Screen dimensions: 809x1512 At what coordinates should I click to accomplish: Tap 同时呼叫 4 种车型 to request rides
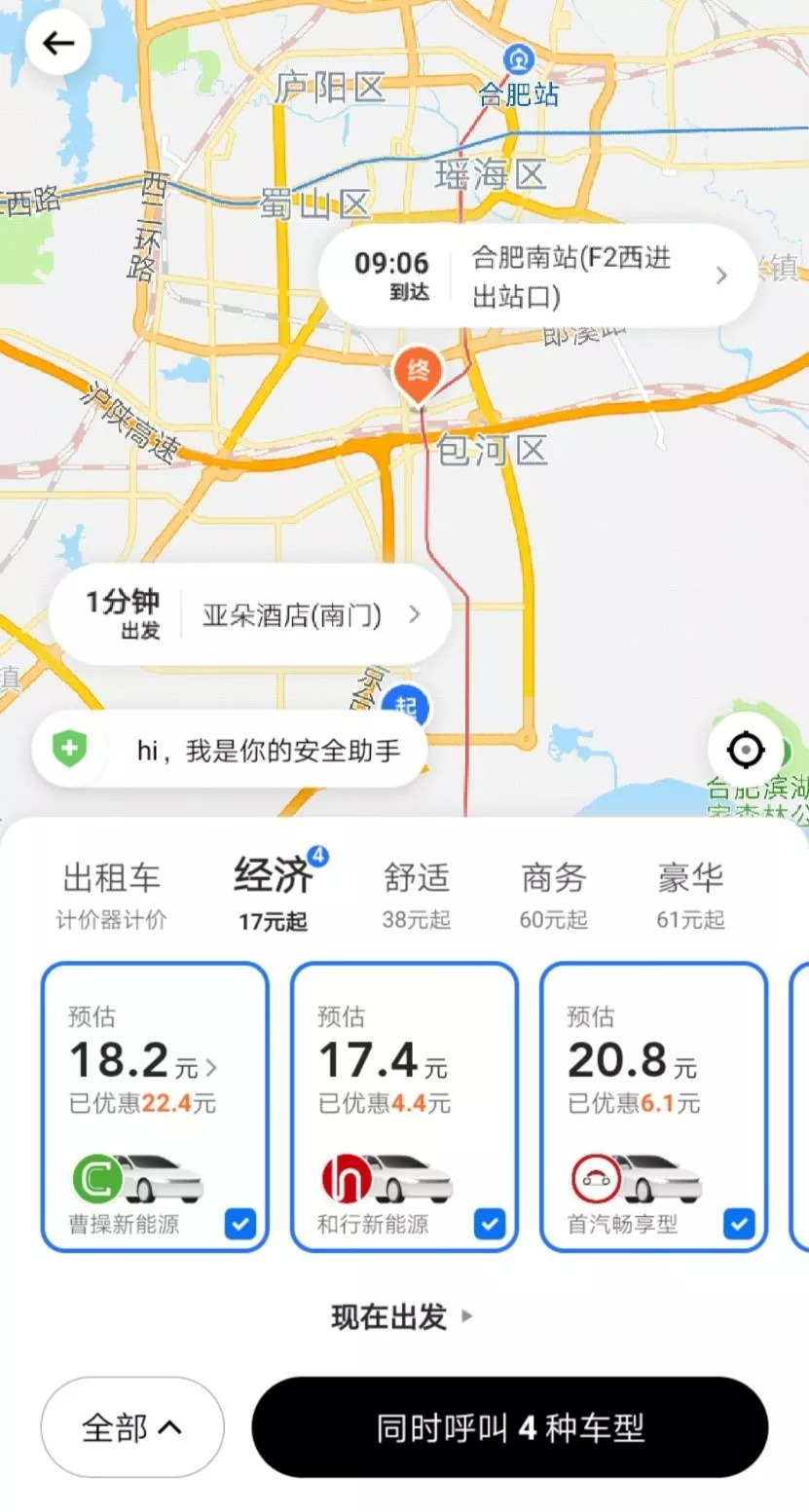coord(510,1428)
